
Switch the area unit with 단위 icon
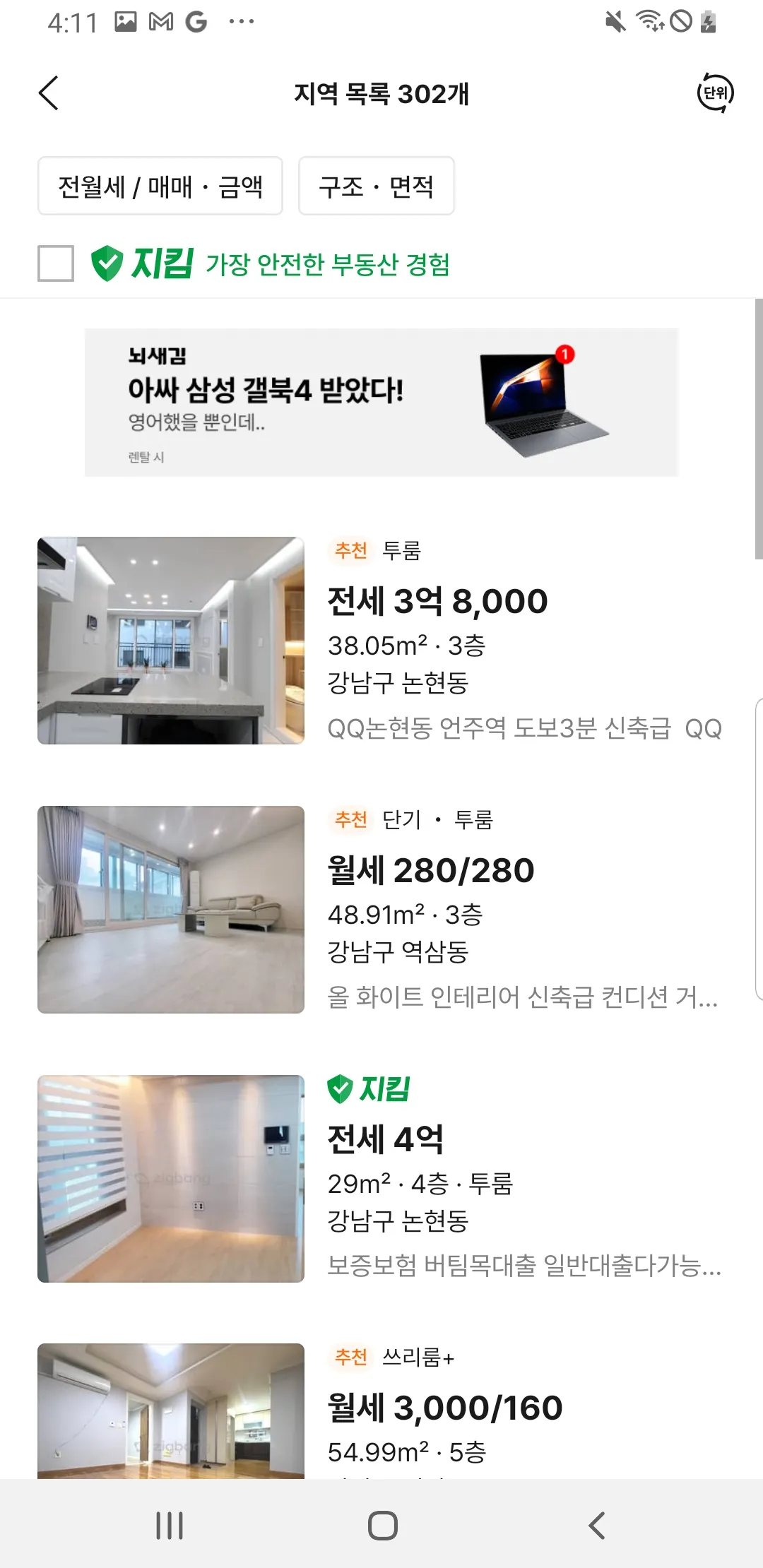715,93
